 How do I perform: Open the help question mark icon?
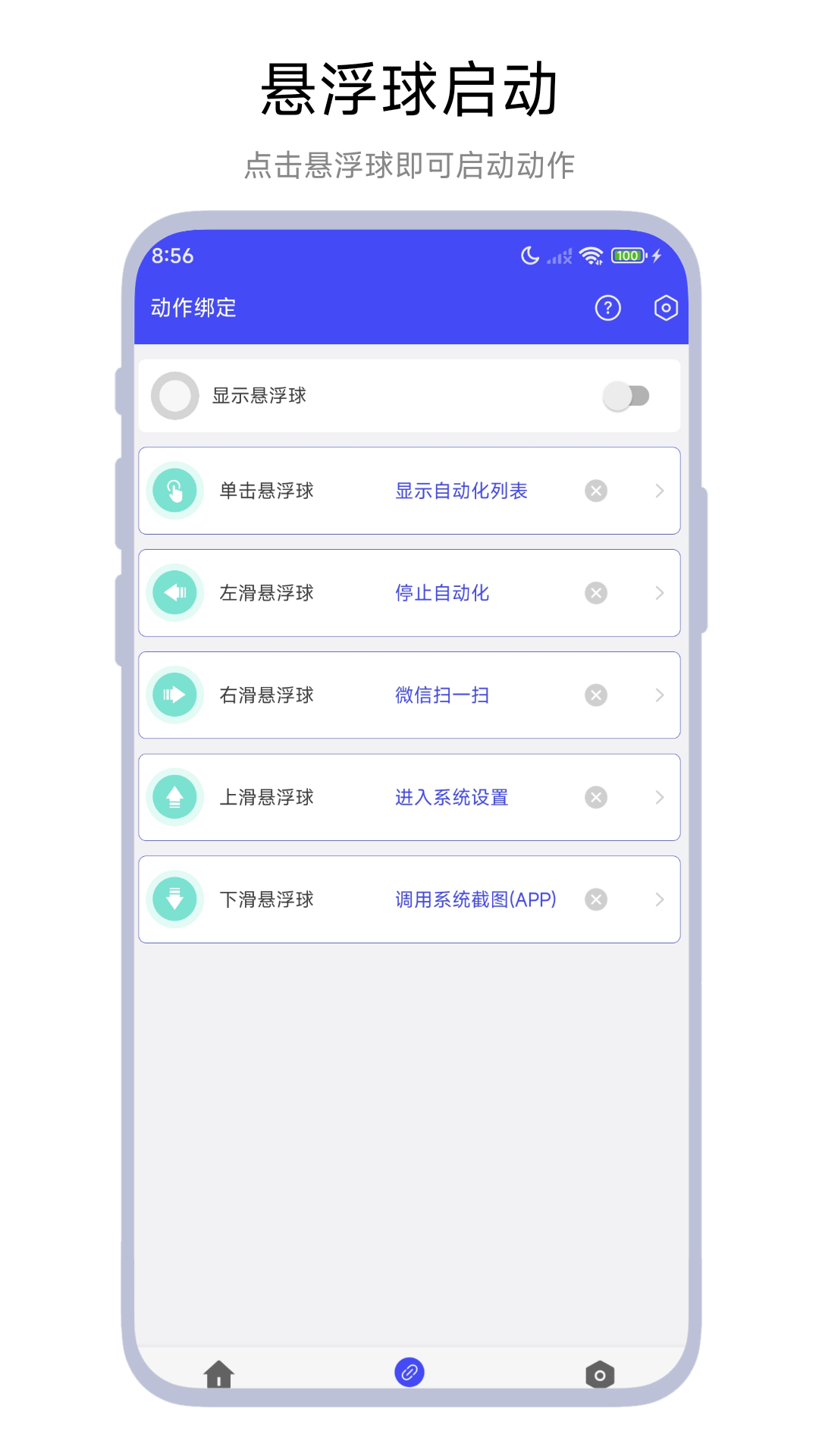pyautogui.click(x=607, y=308)
